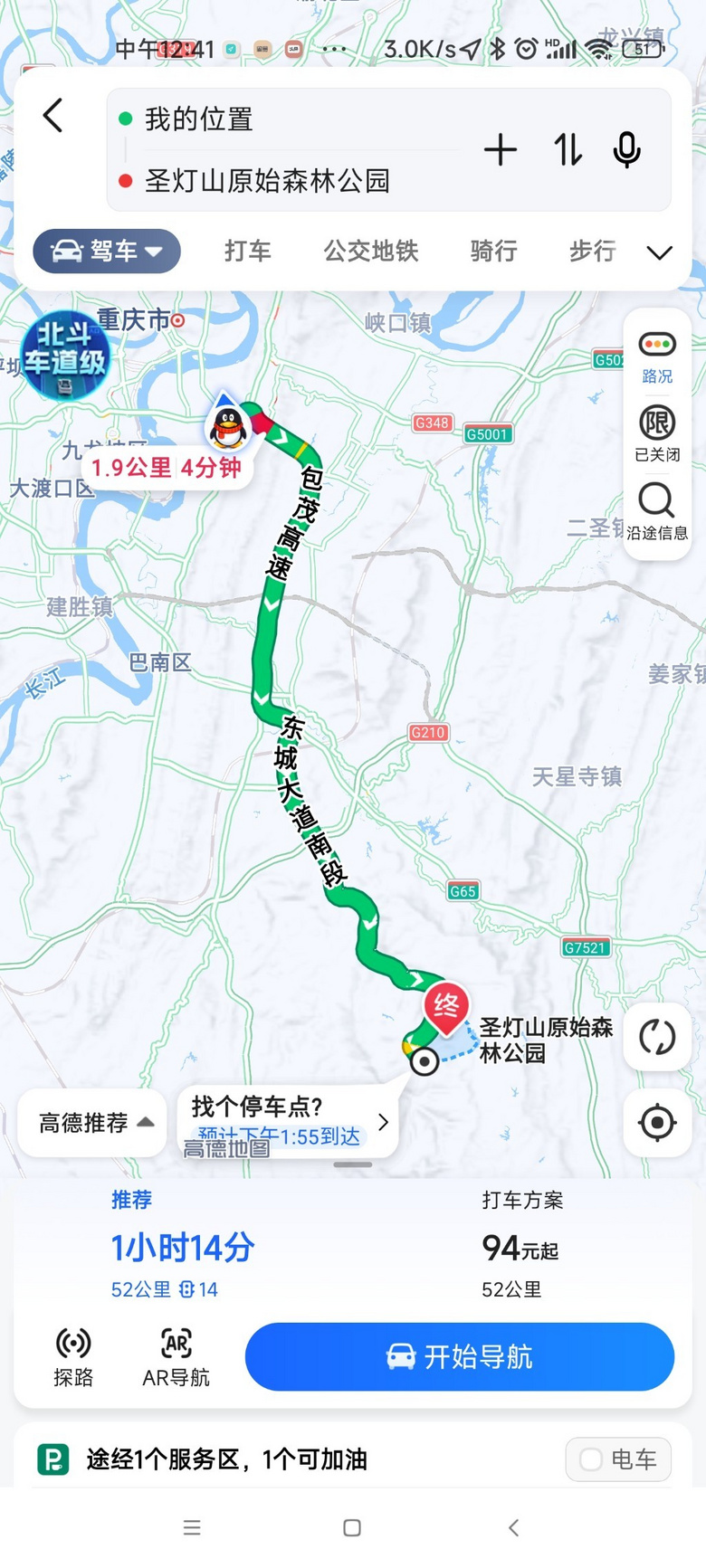Expand more travel modes with the chevron
The height and width of the screenshot is (1568, 706).
click(x=660, y=252)
